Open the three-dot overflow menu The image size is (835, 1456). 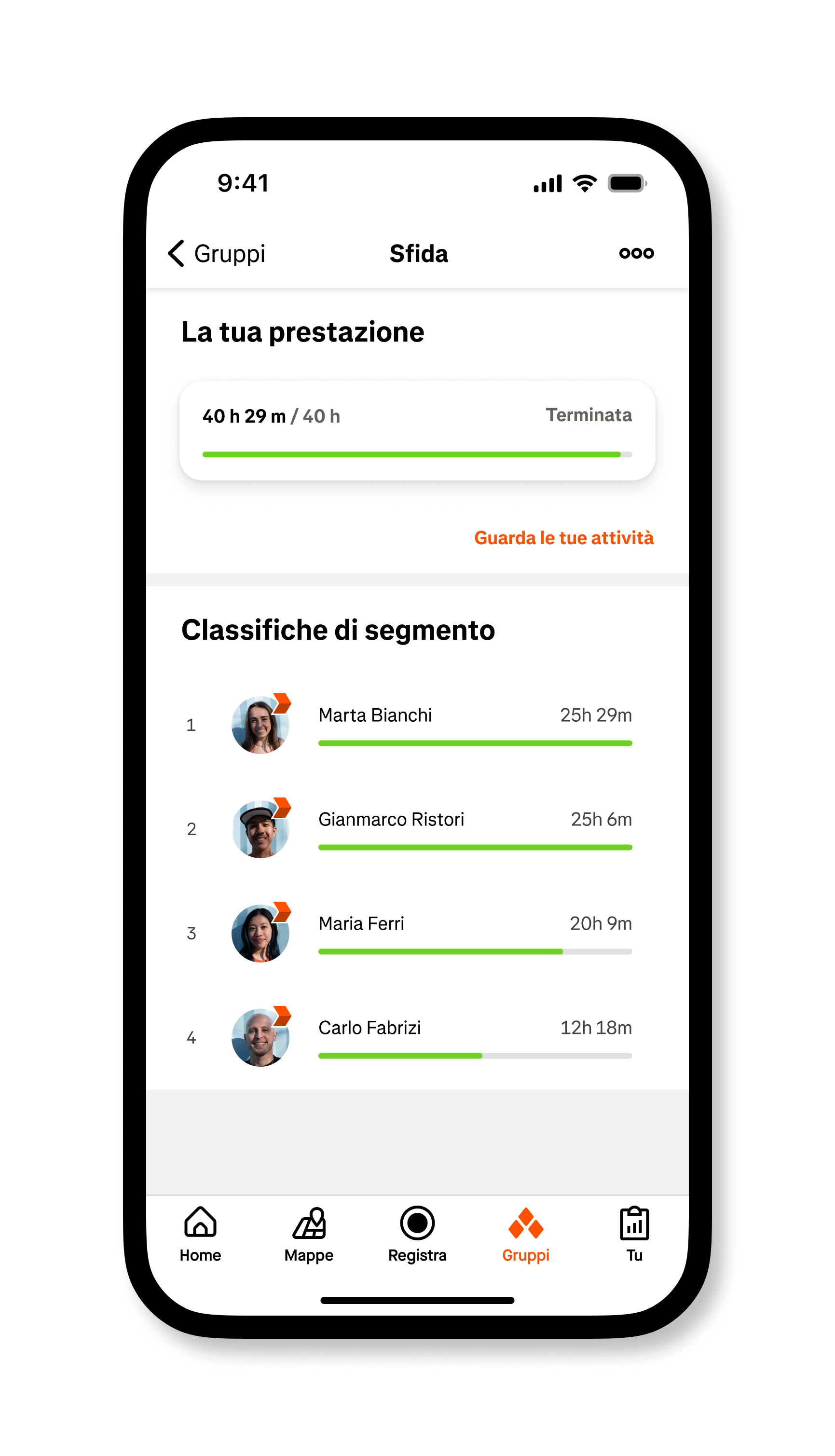[636, 253]
